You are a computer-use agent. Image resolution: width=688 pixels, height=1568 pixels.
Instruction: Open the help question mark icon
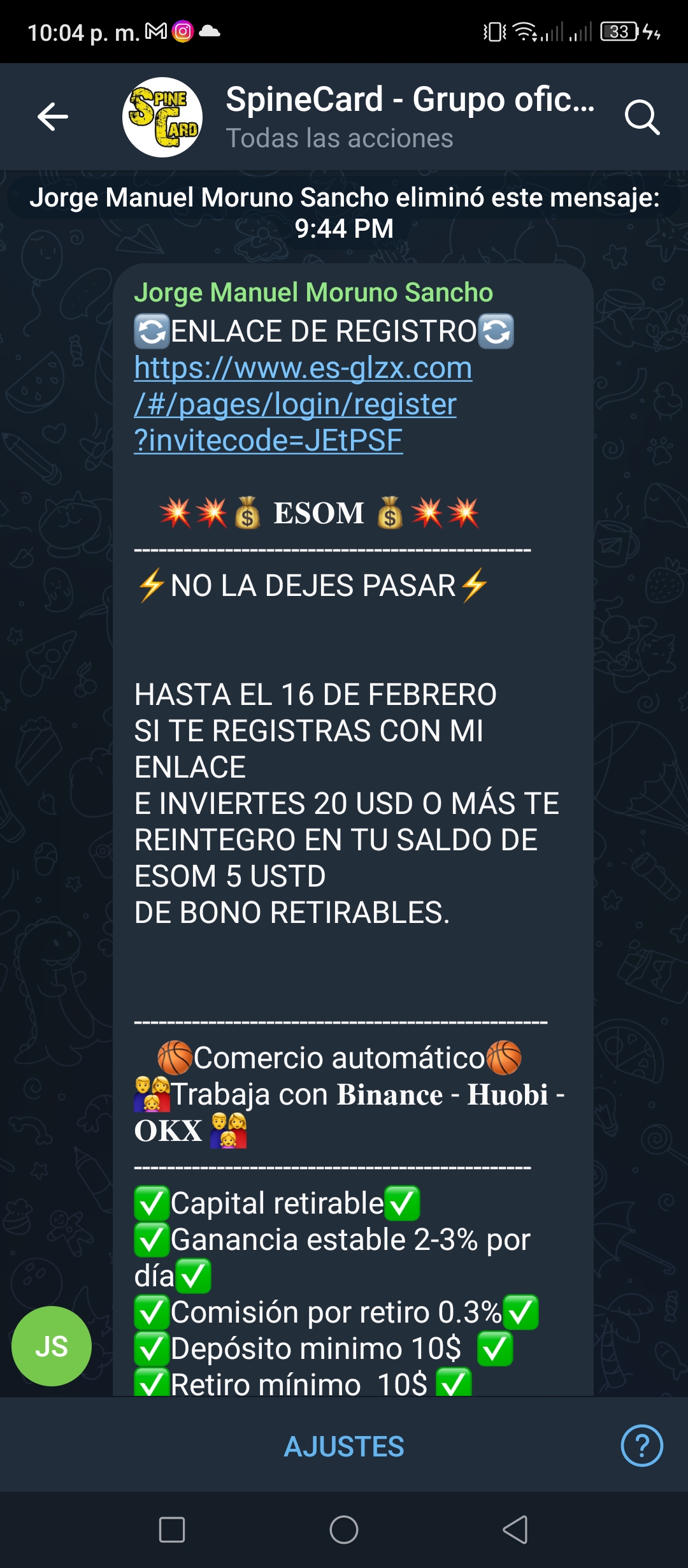pos(641,1446)
